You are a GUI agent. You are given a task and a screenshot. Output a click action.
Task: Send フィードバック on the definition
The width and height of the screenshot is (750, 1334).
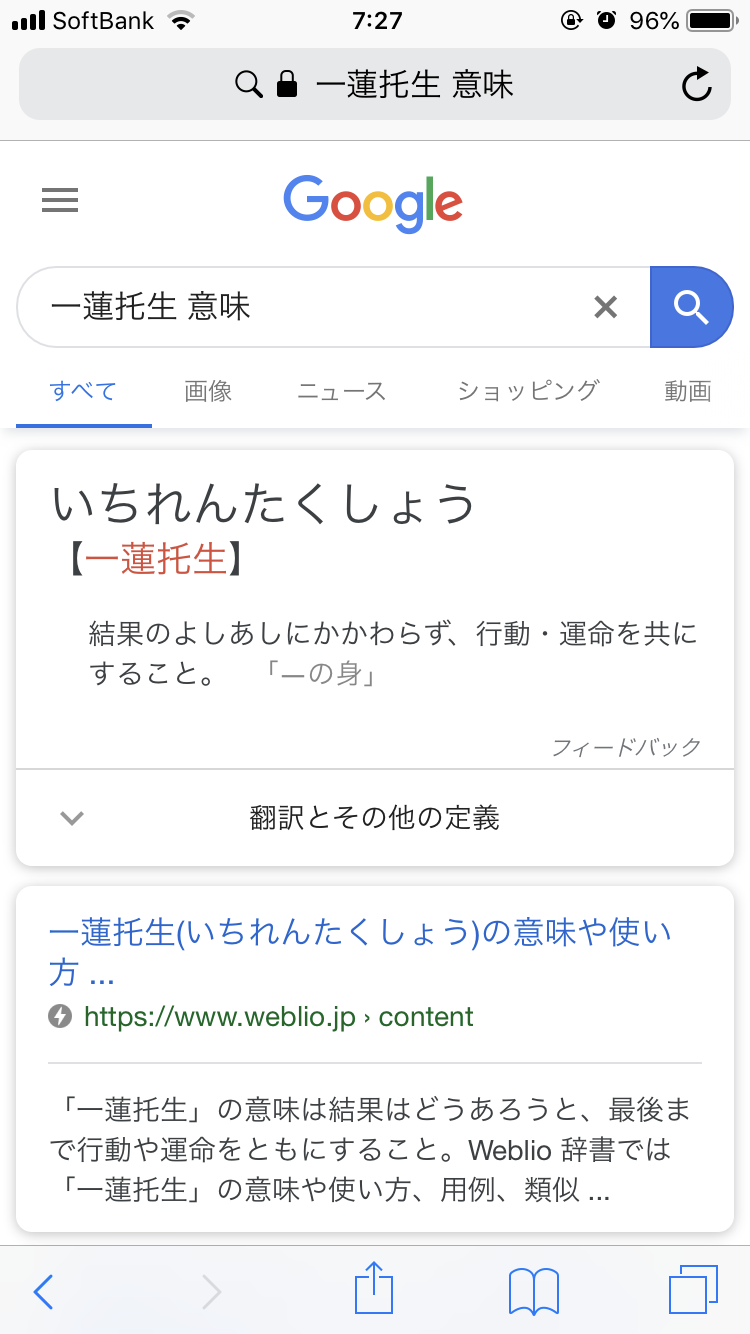[x=627, y=747]
